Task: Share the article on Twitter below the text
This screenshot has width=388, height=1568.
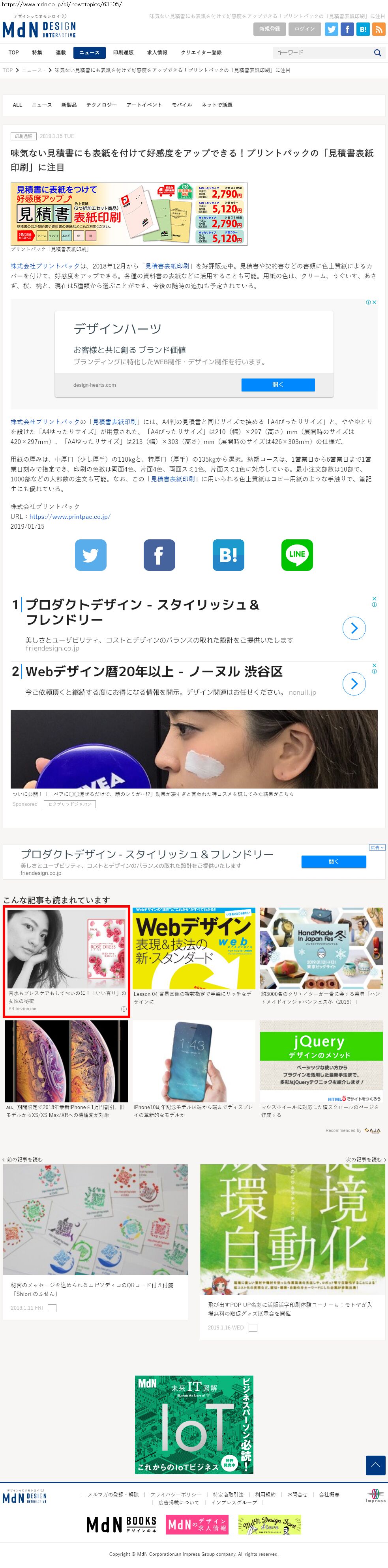Action: point(90,554)
